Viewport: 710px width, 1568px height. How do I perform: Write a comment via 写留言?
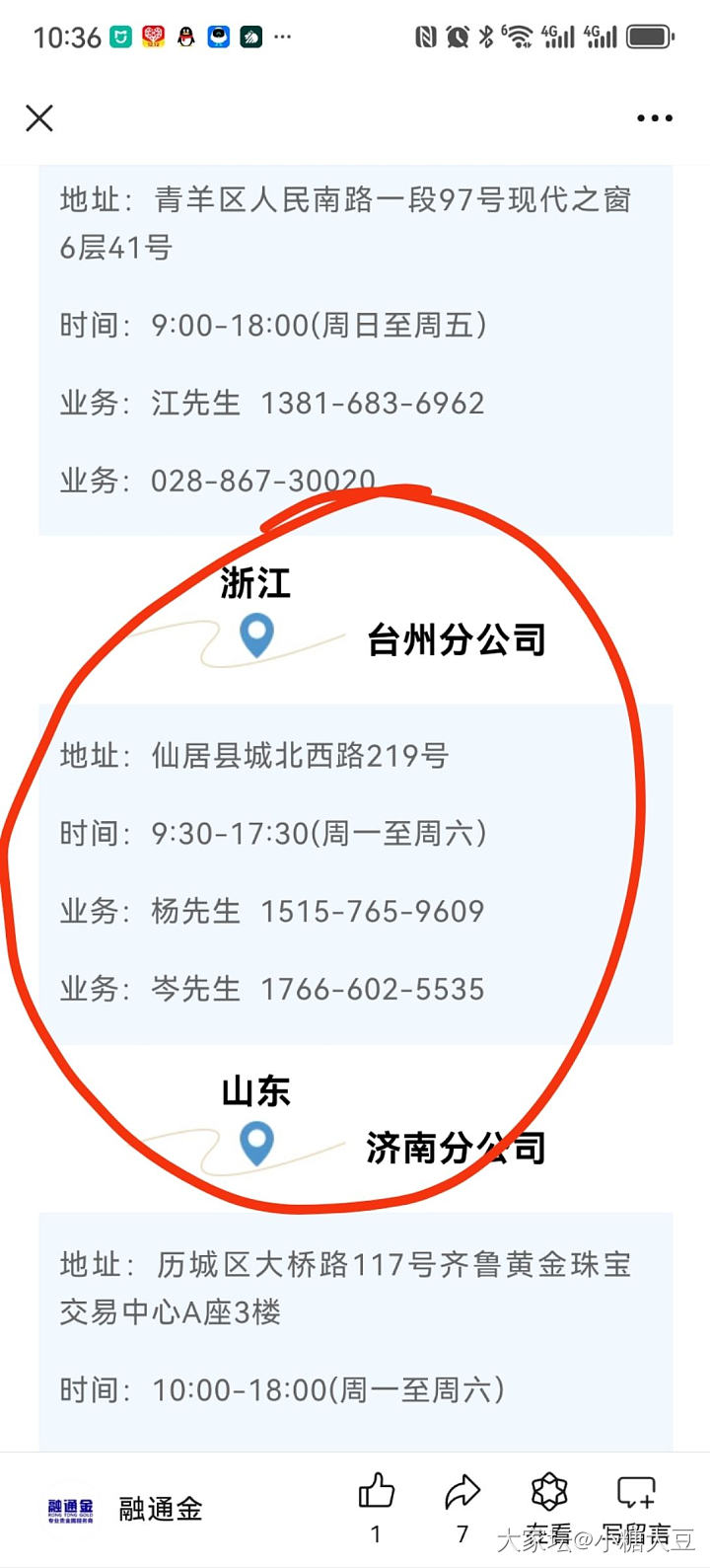point(636,1493)
